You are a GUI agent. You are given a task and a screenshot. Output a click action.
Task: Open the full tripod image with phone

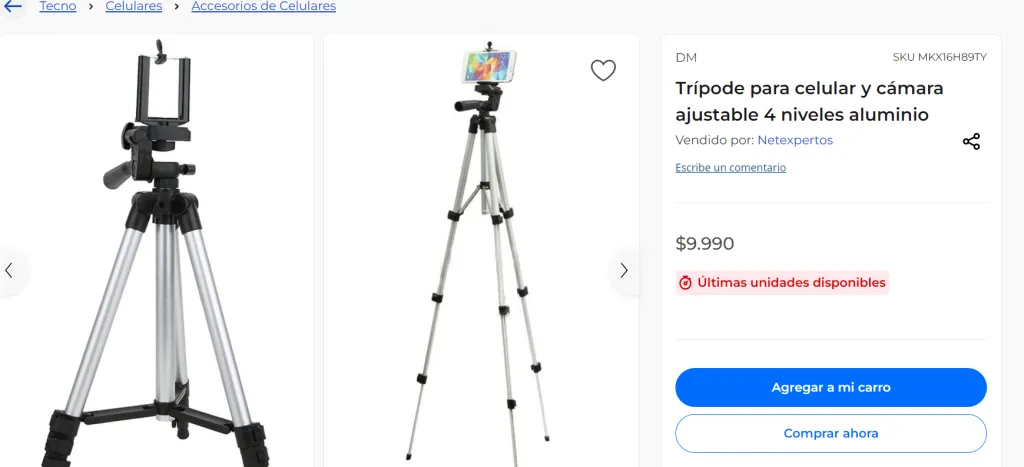point(480,250)
